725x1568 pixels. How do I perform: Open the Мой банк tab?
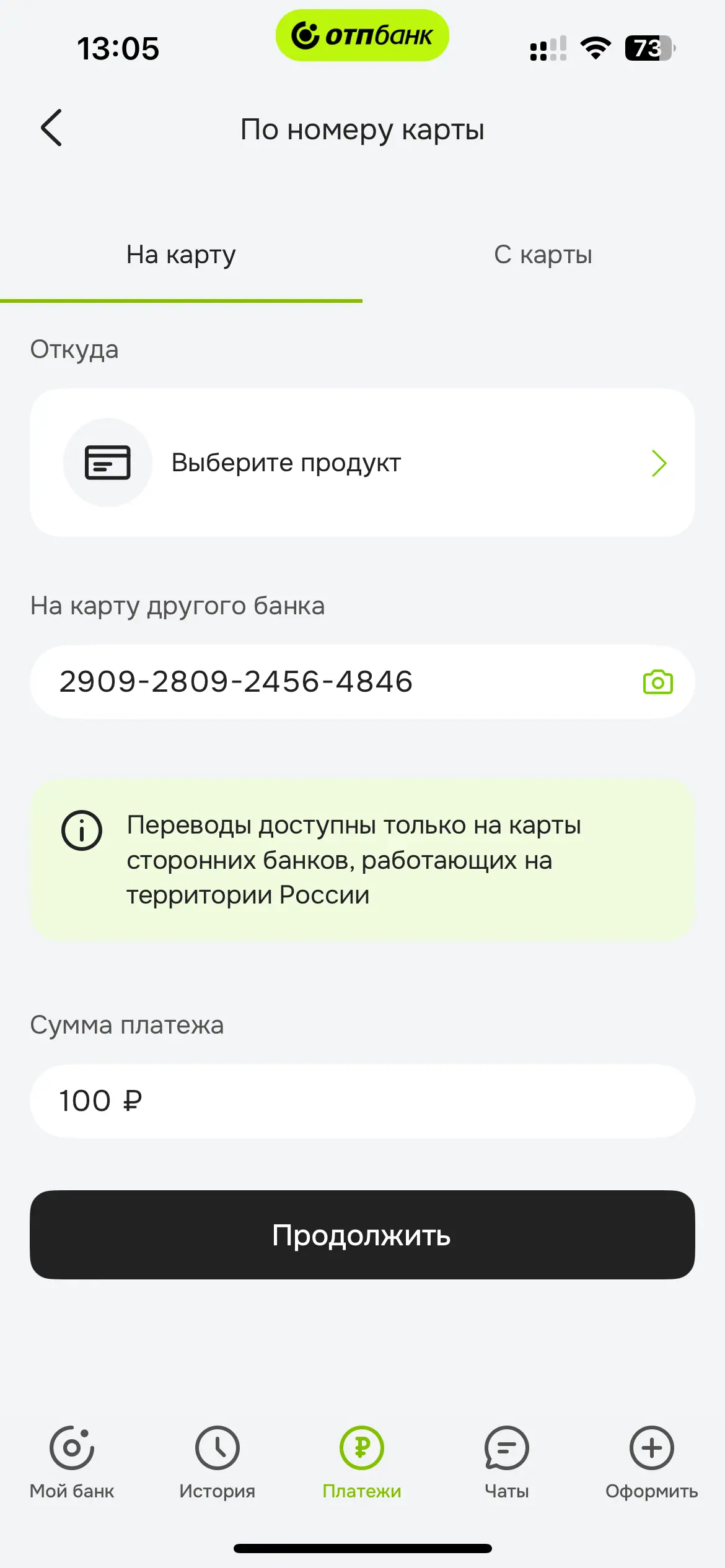72,1461
